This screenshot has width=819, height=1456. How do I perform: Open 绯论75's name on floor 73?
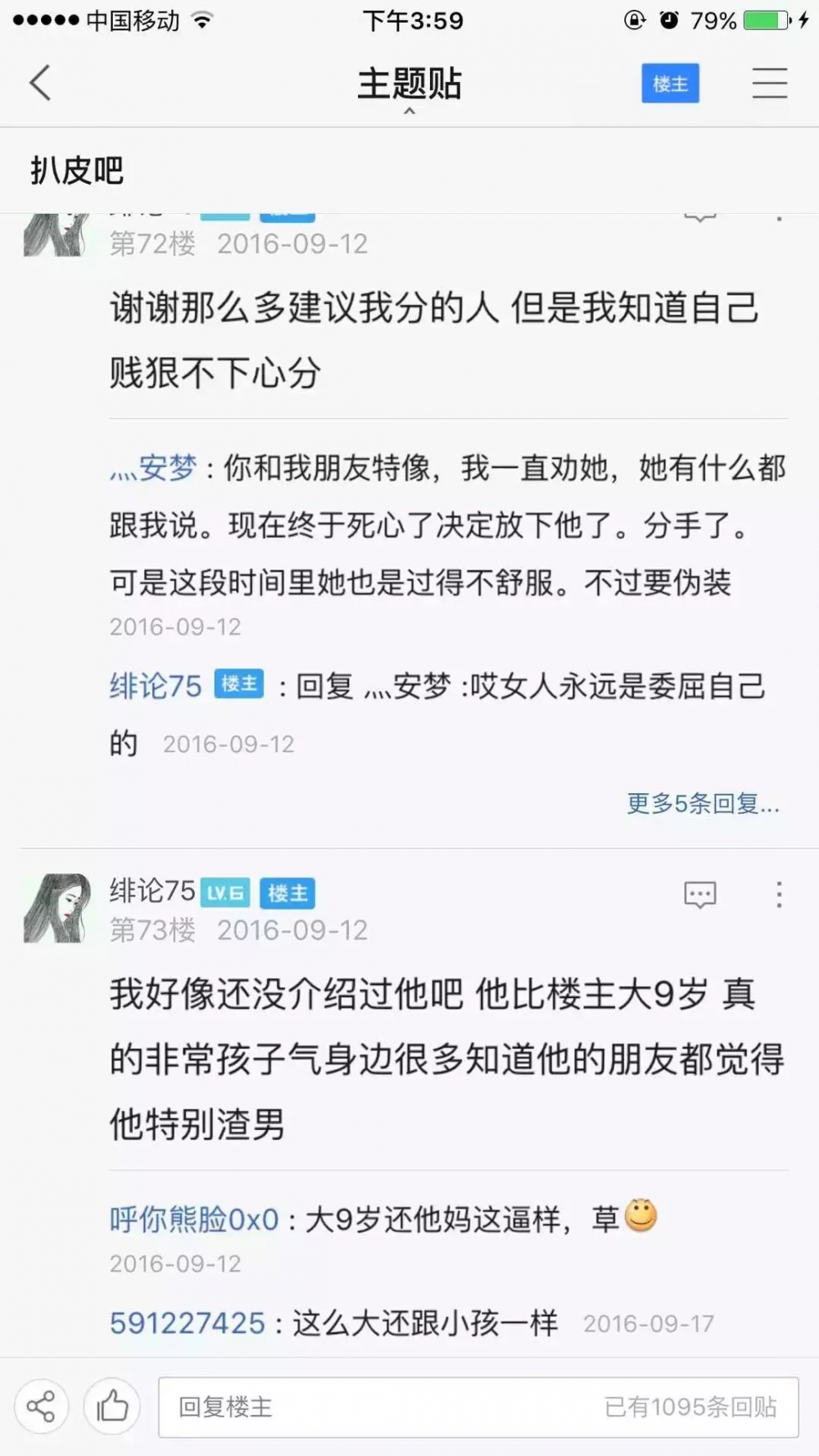pos(152,891)
